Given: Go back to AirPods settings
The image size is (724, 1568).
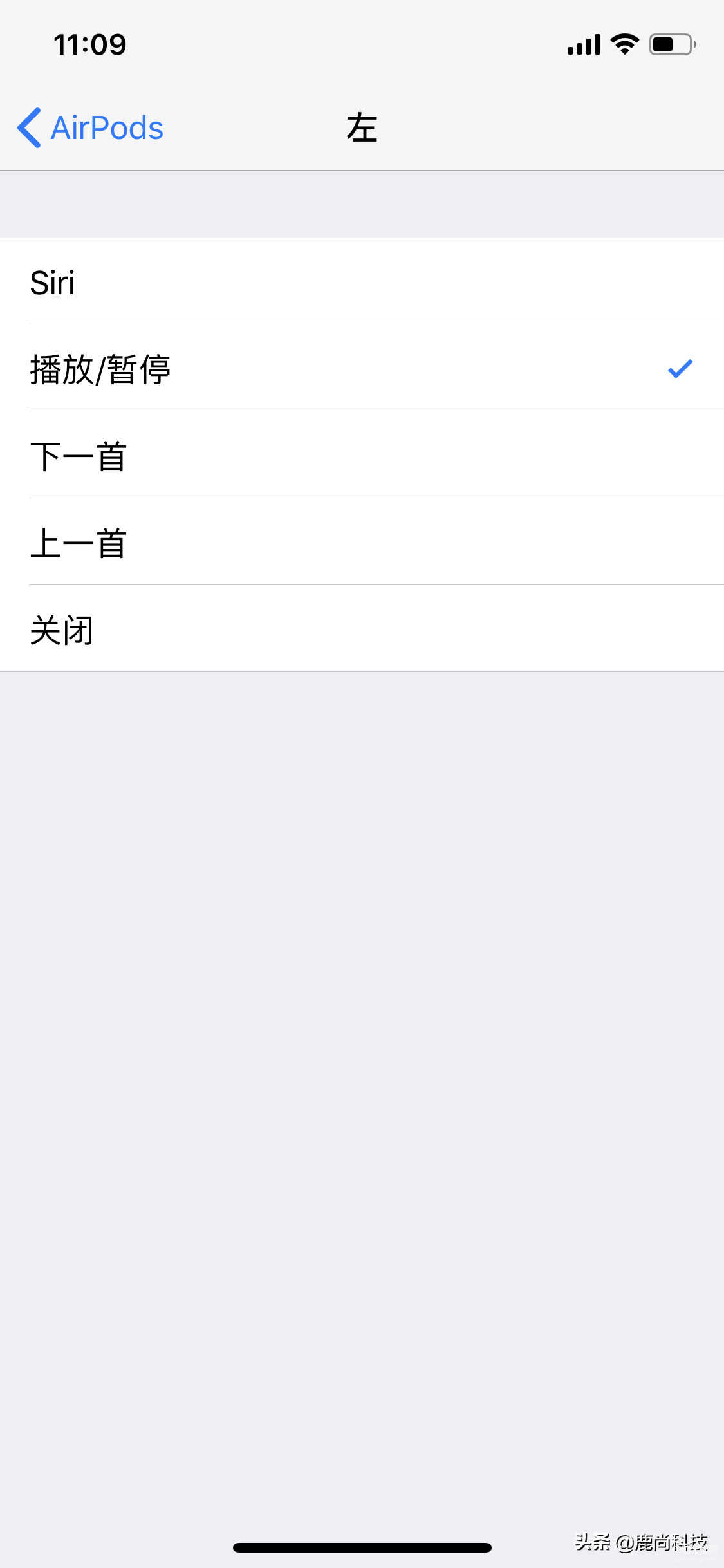Looking at the screenshot, I should [x=91, y=127].
